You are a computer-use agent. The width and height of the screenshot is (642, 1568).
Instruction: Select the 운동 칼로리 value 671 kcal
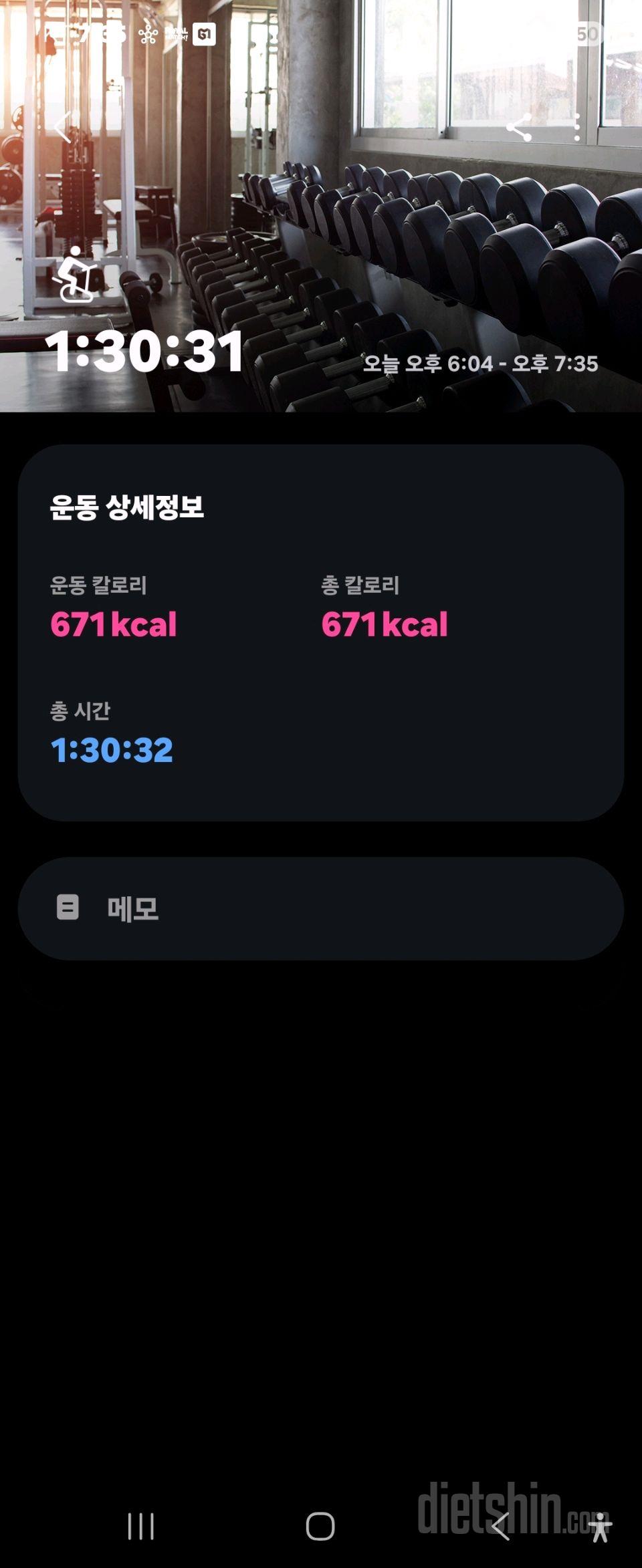(114, 624)
